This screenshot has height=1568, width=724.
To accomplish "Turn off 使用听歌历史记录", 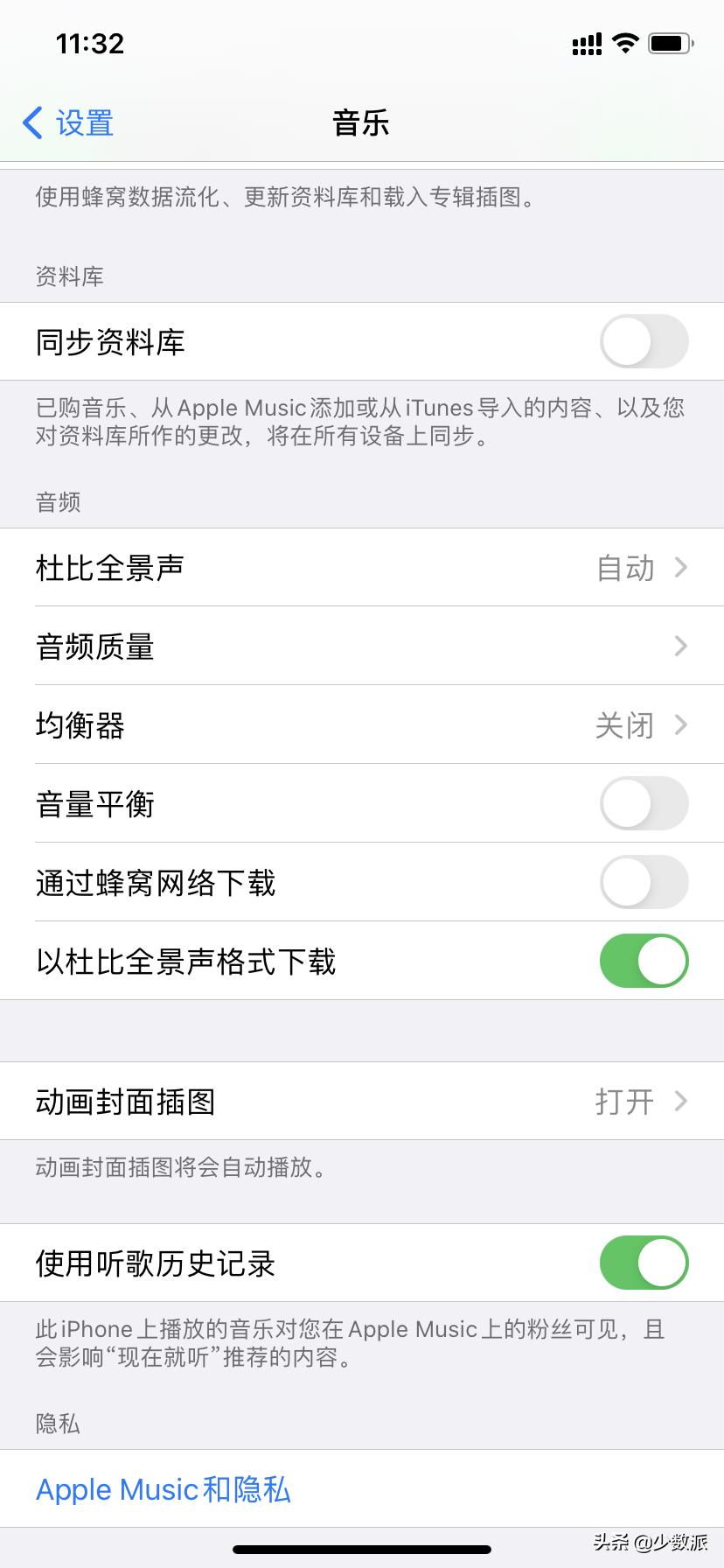I will click(643, 1263).
